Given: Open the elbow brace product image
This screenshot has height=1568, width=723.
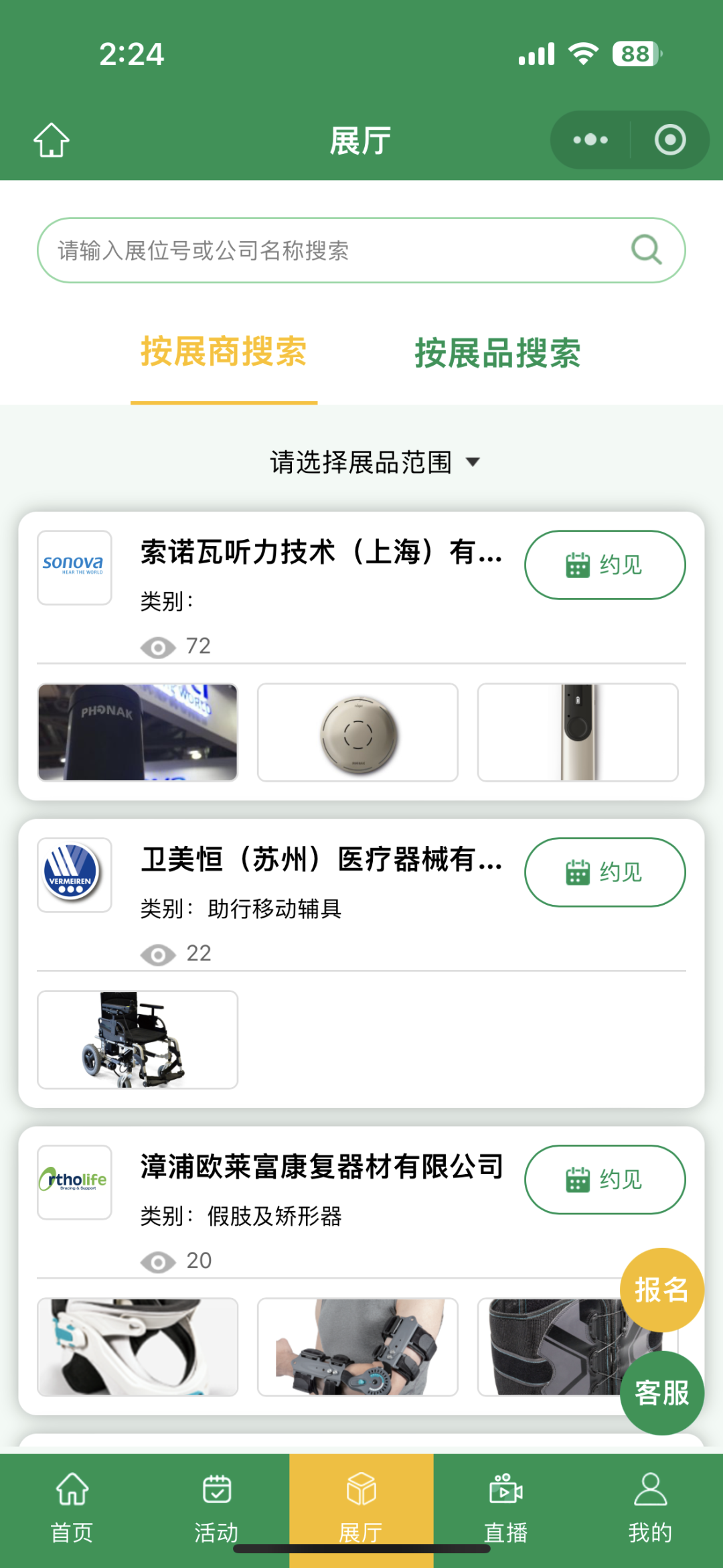Looking at the screenshot, I should point(357,1347).
